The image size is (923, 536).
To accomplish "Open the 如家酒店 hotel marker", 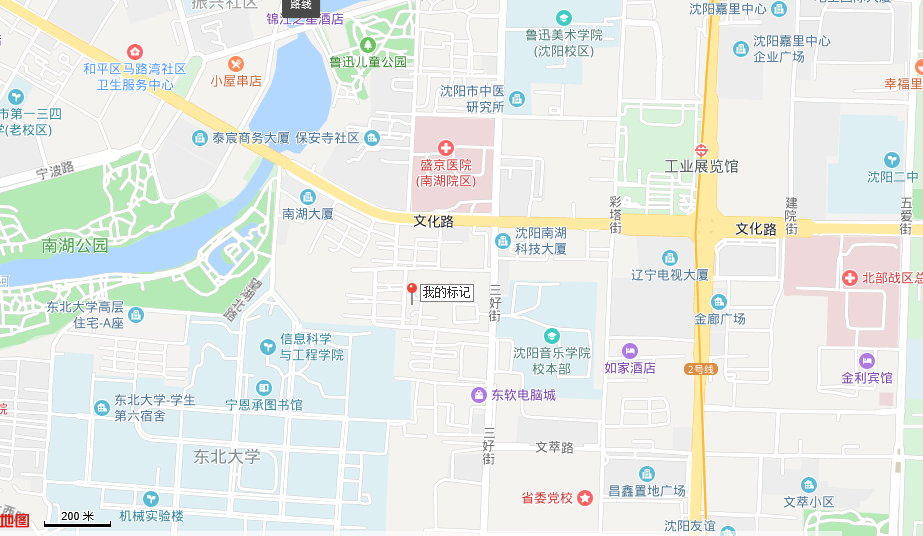I will pyautogui.click(x=630, y=350).
